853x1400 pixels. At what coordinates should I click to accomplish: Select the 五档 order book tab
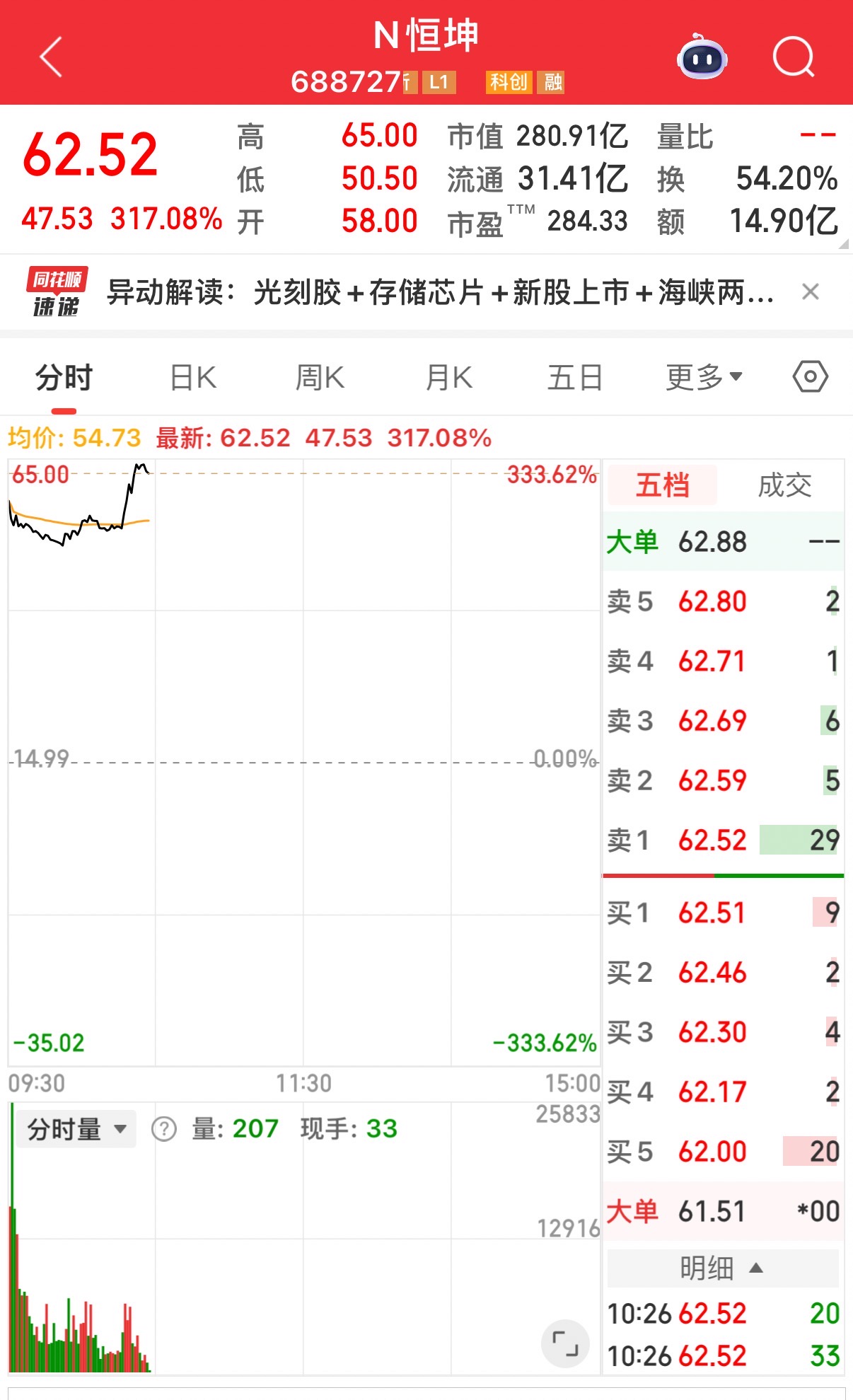tap(662, 485)
